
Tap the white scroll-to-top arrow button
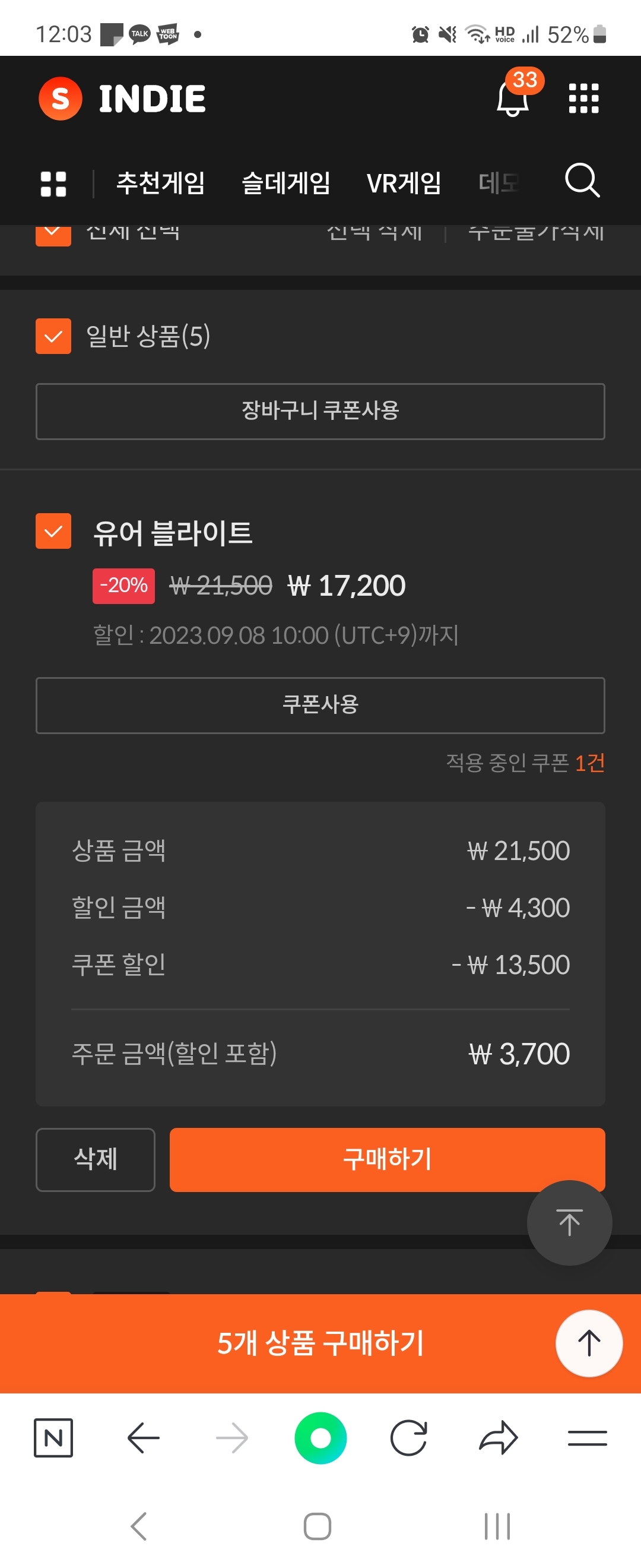click(588, 1343)
